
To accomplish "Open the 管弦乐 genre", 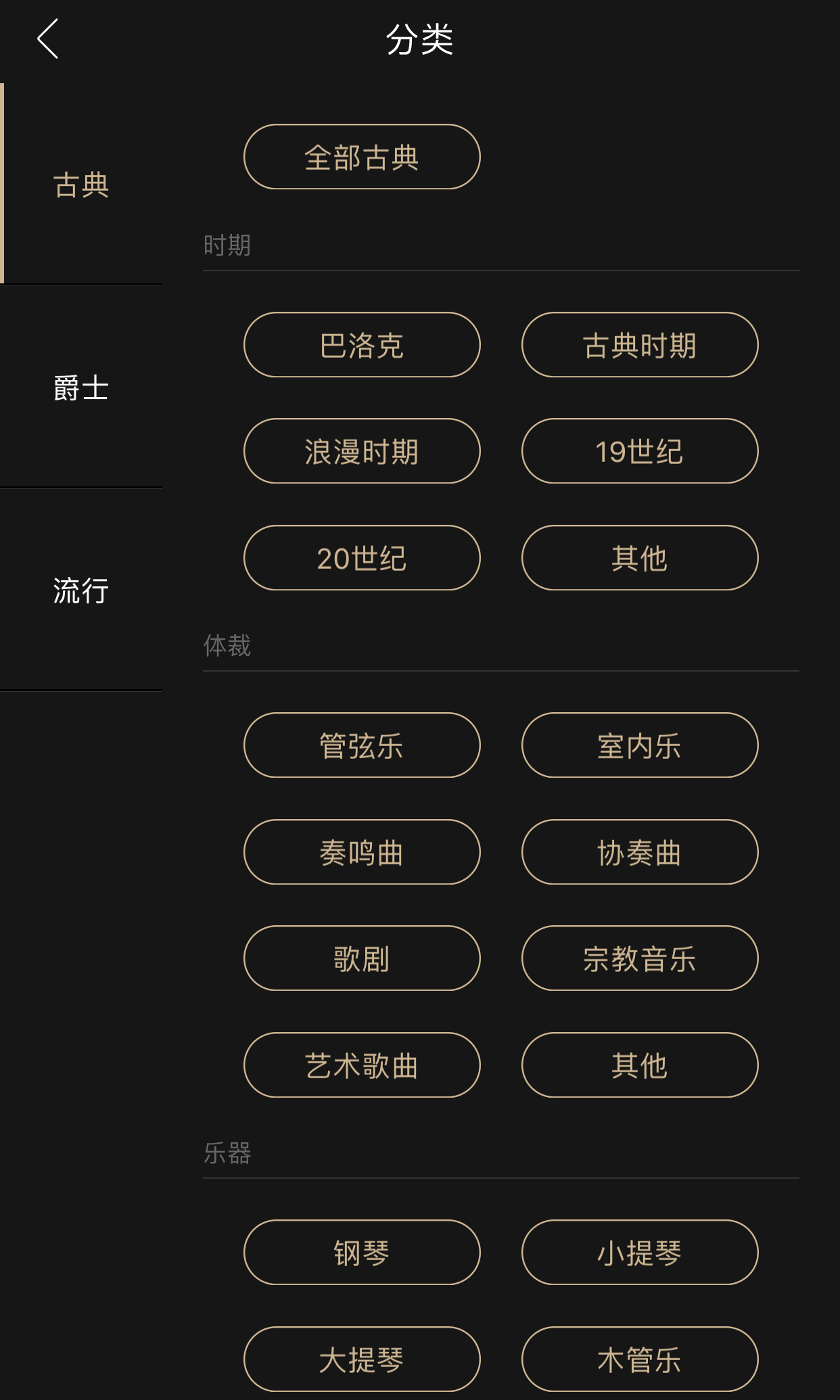I will 362,745.
